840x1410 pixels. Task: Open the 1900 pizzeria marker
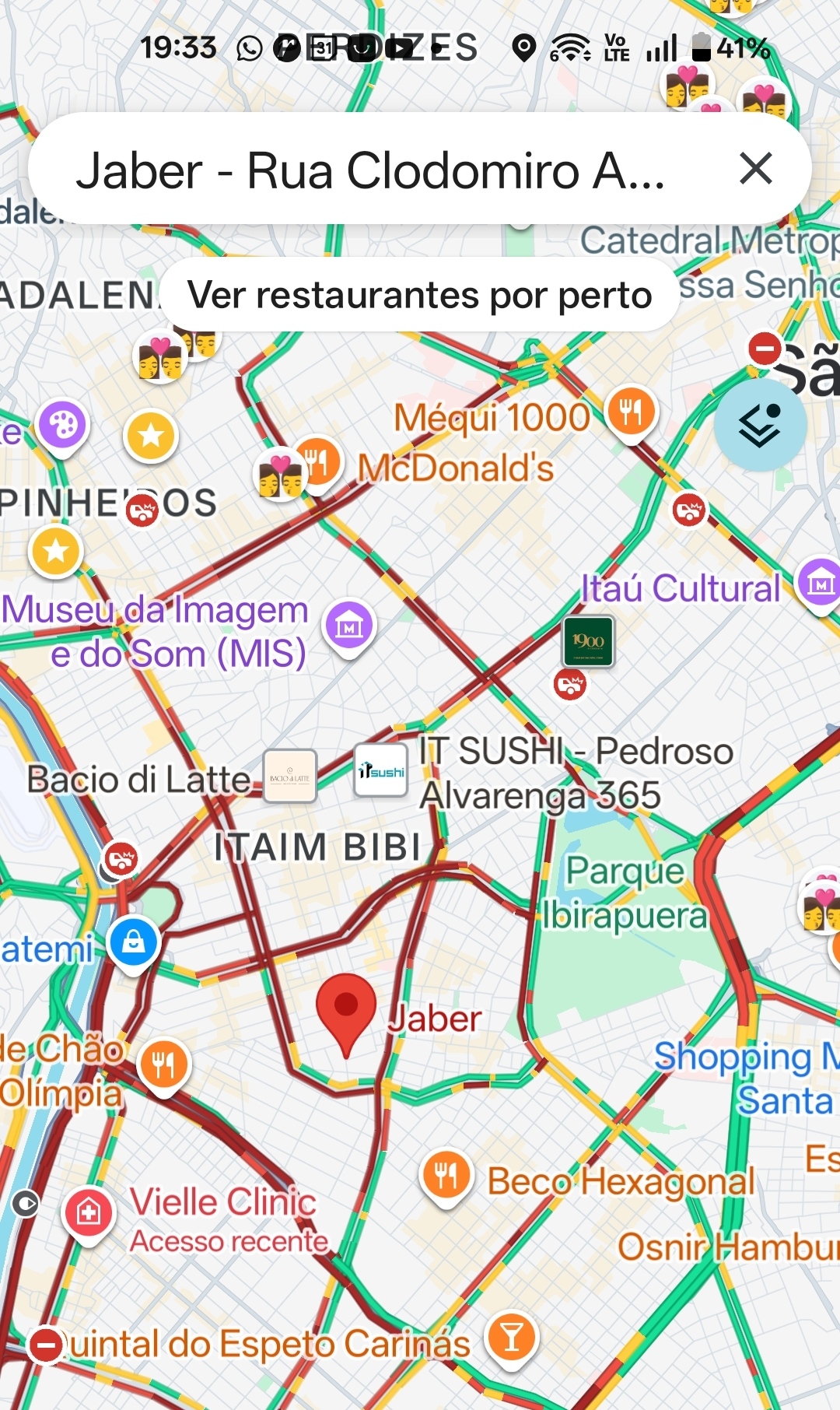589,641
